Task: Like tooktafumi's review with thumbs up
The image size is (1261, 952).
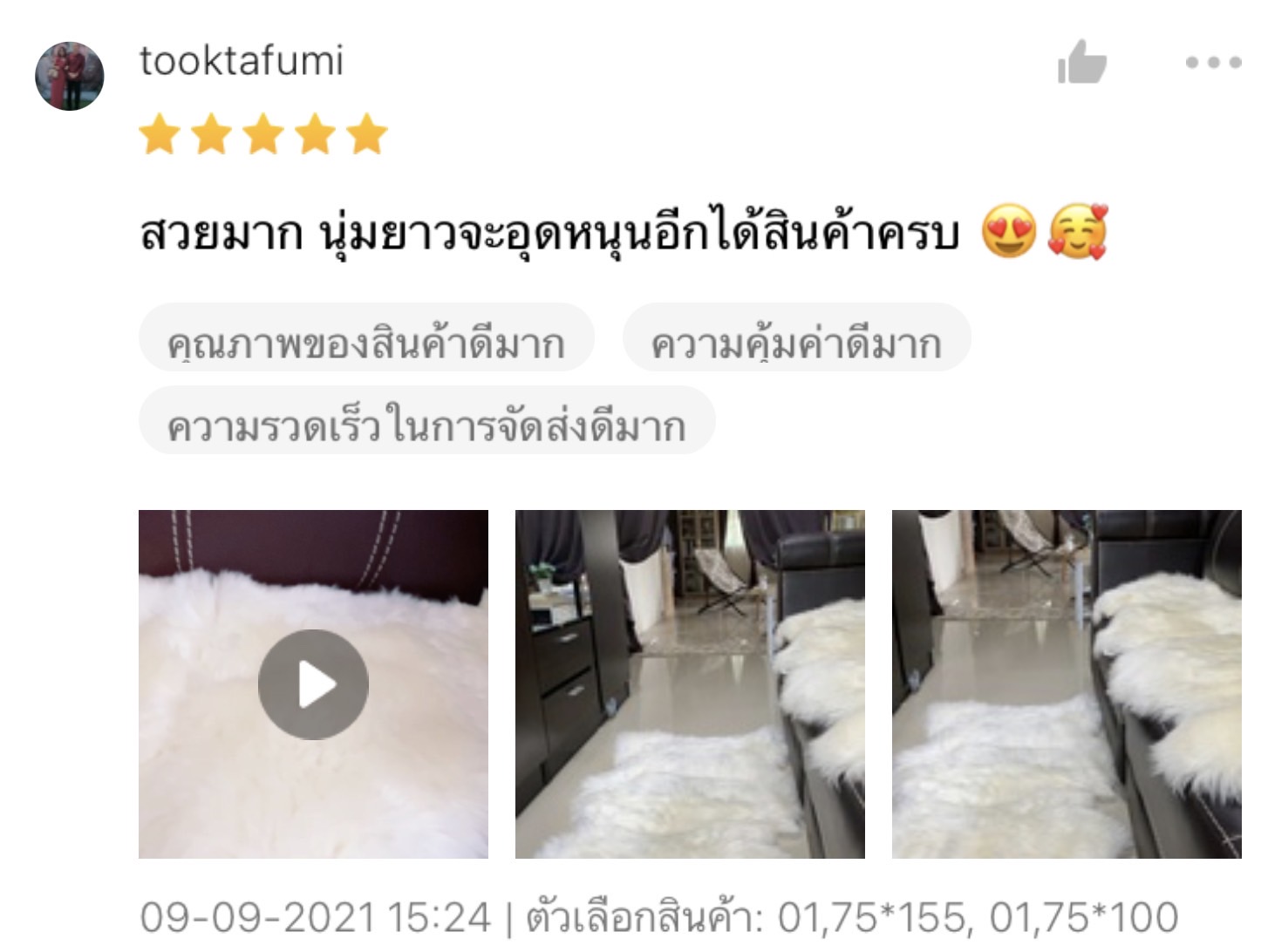Action: 1081,63
